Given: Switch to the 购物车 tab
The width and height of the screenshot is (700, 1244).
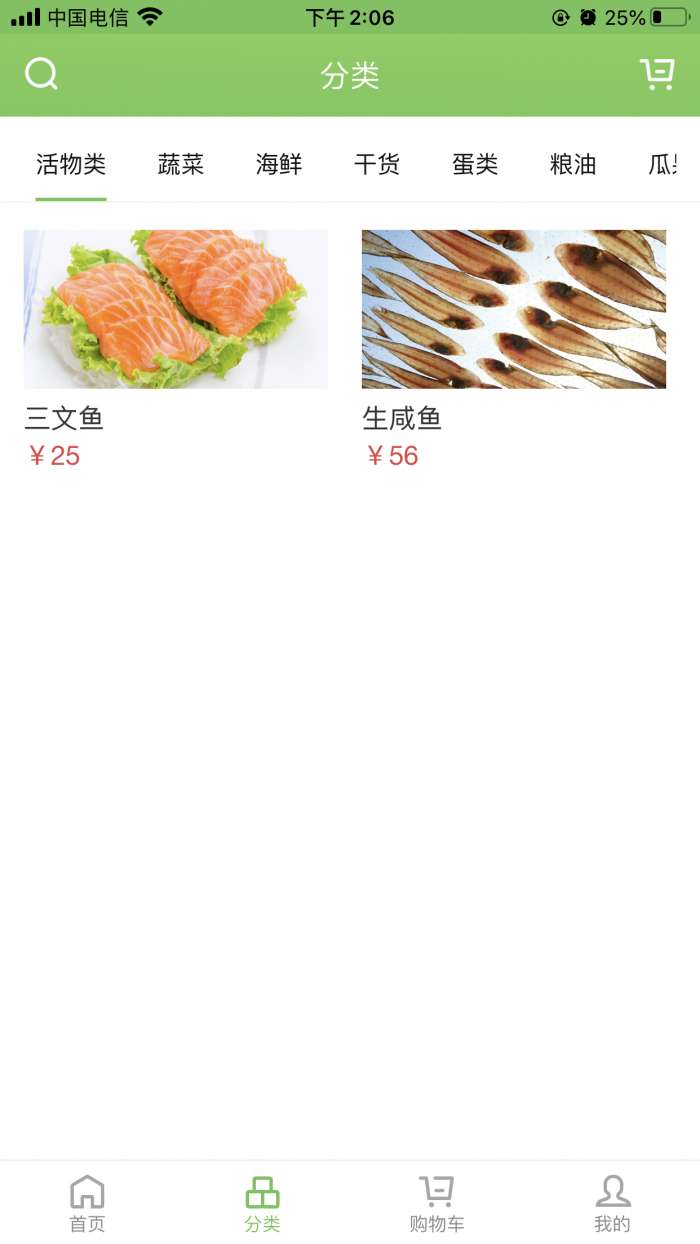Looking at the screenshot, I should (437, 1203).
